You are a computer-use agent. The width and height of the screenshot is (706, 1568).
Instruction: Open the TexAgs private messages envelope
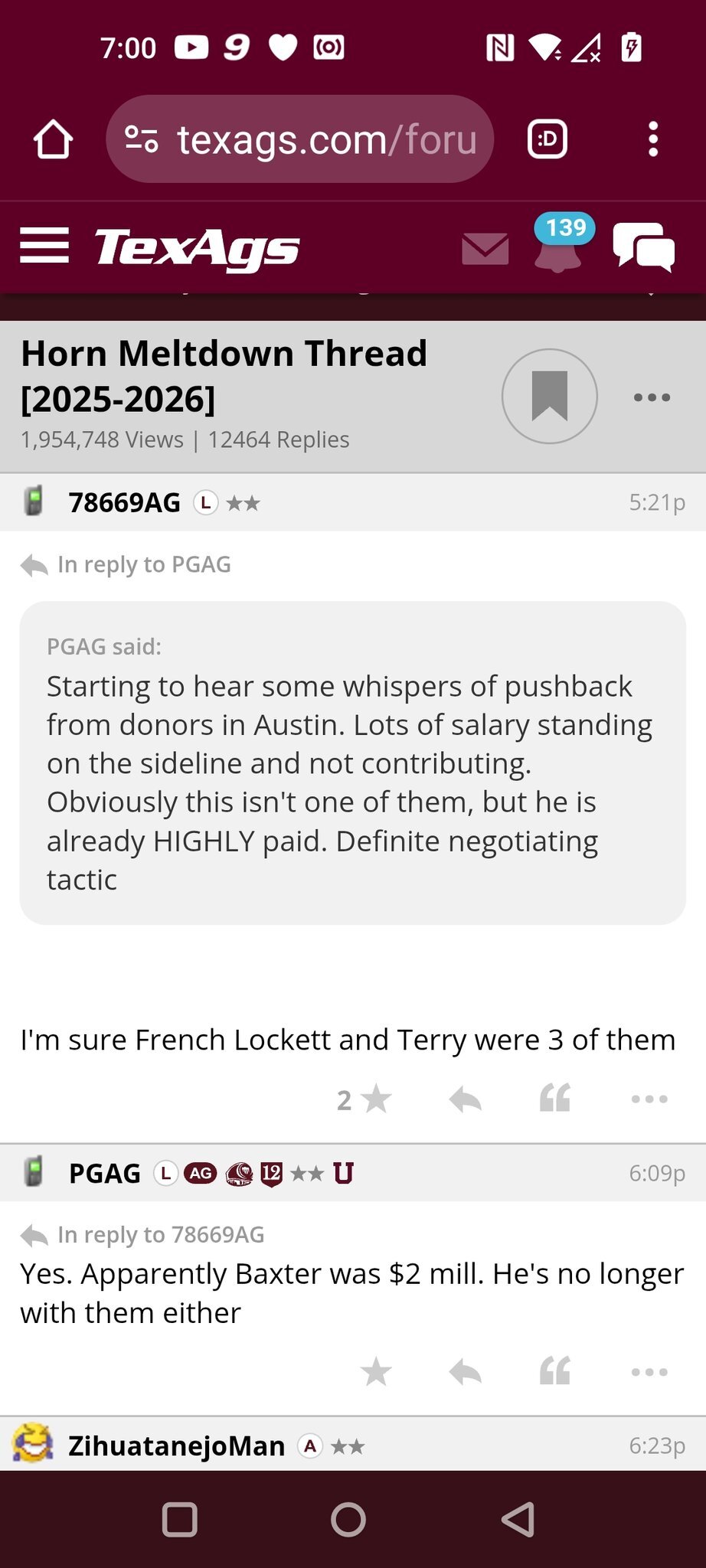pyautogui.click(x=485, y=249)
